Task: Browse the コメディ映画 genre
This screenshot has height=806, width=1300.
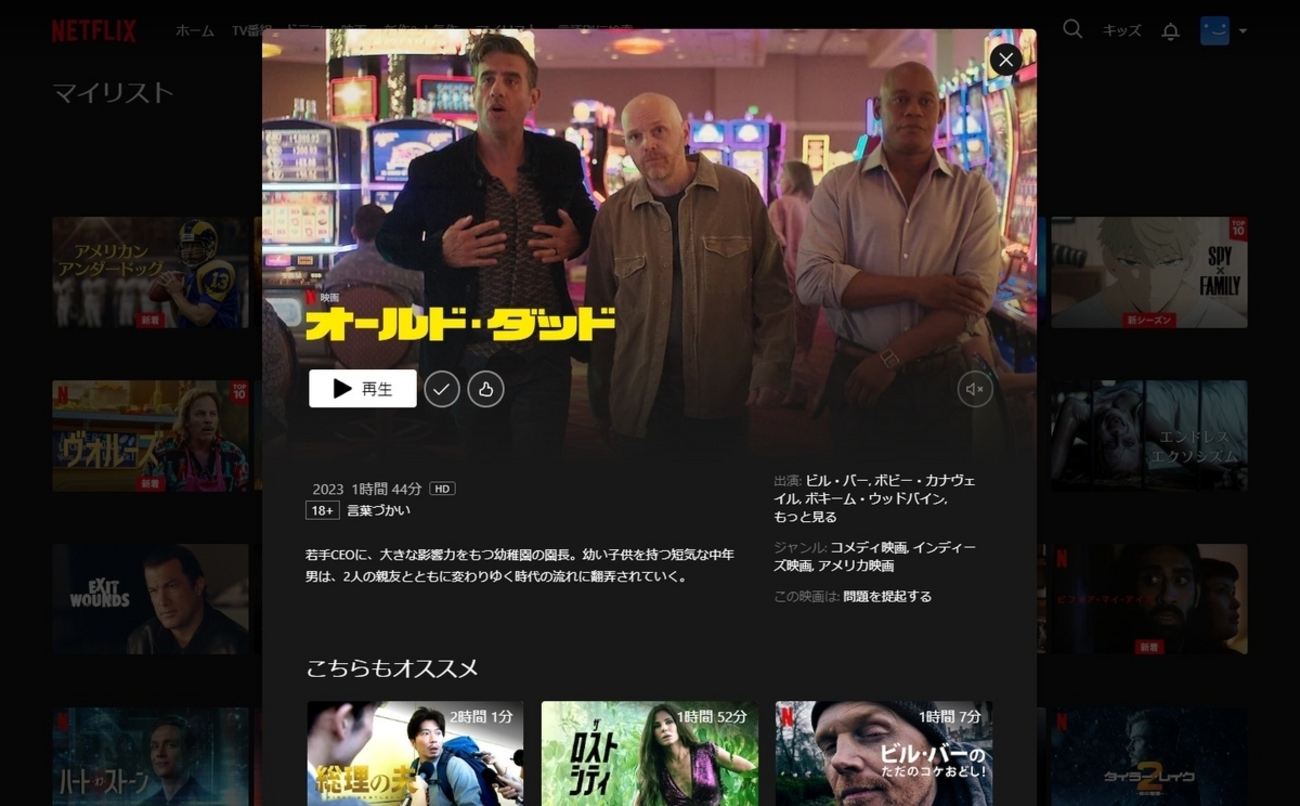Action: point(868,548)
